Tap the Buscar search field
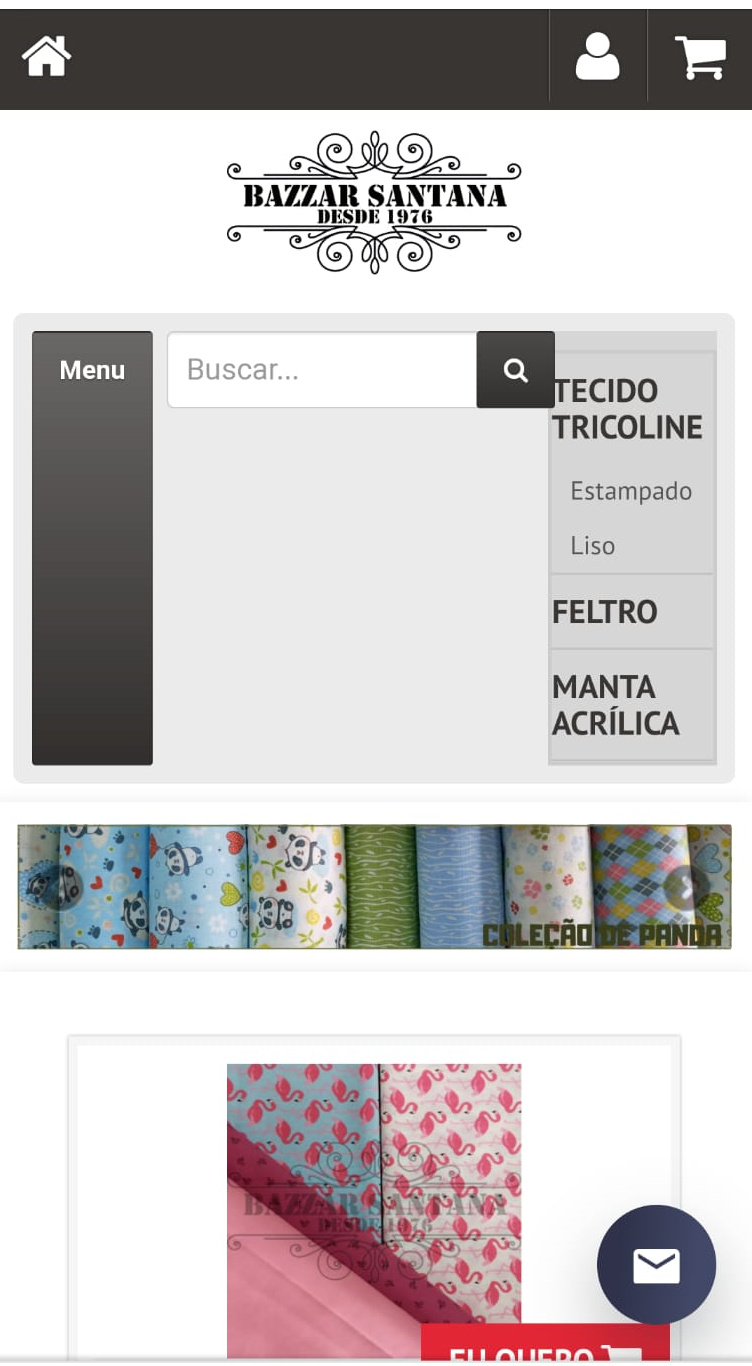The image size is (752, 1366). coord(322,370)
